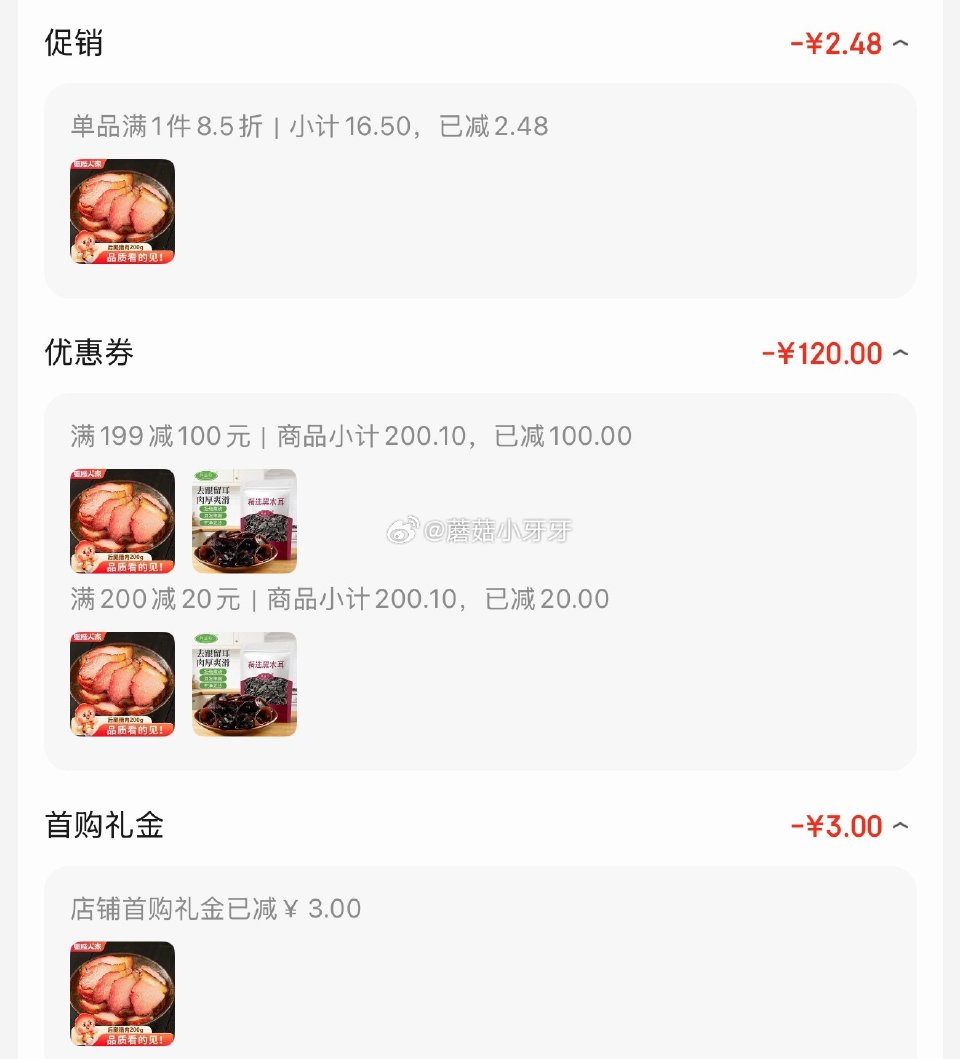Click the bacon thumbnail under the 促销 promotion
The height and width of the screenshot is (1059, 960).
(x=121, y=212)
